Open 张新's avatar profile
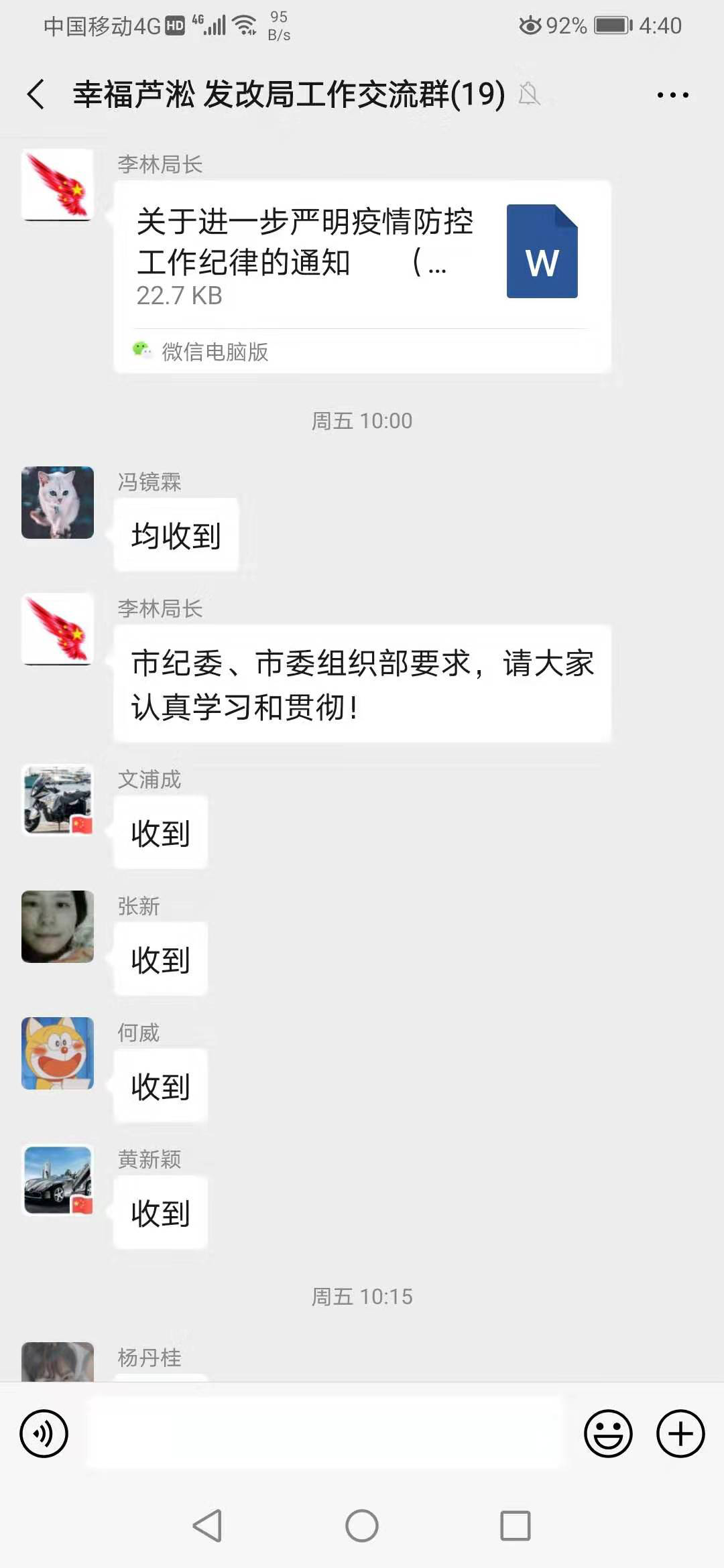 click(x=58, y=927)
